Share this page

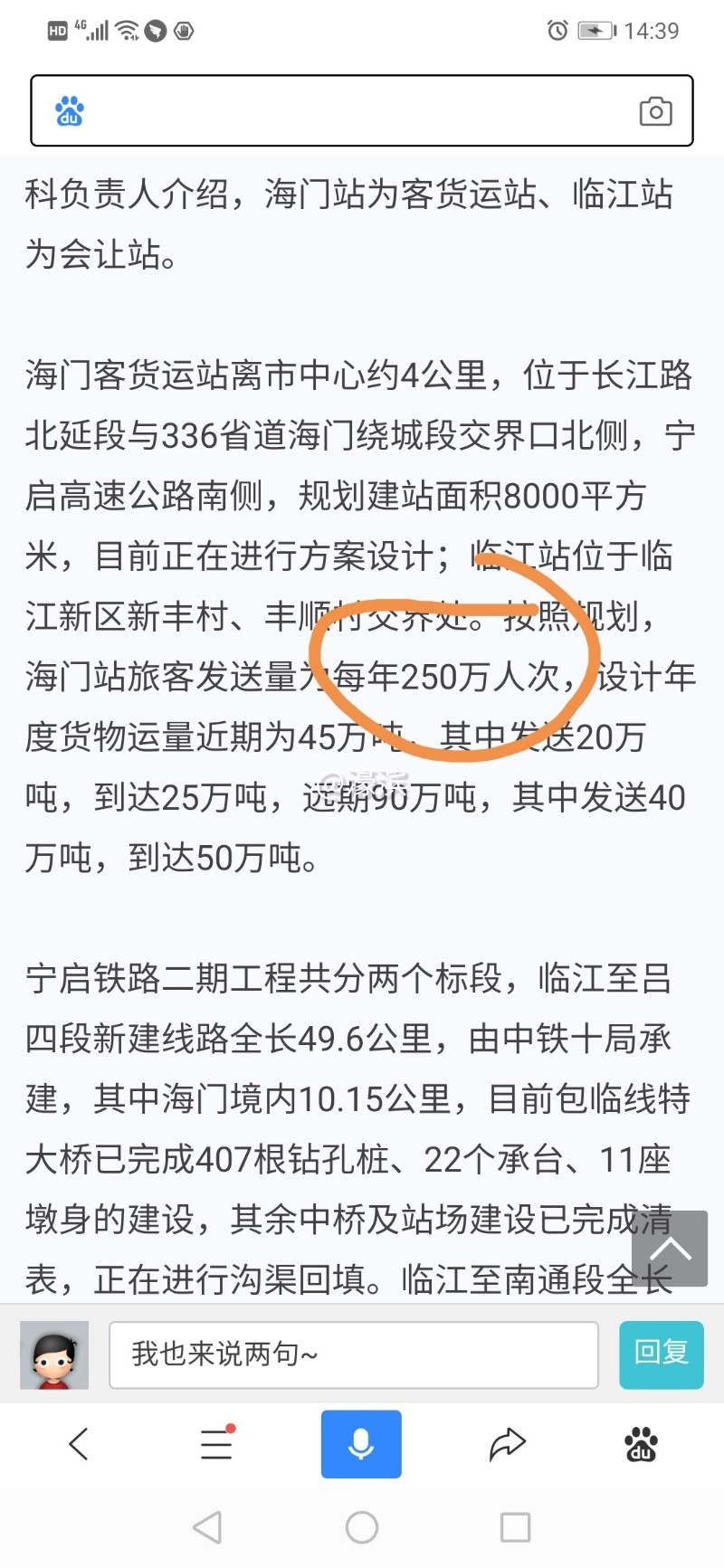tap(507, 1444)
